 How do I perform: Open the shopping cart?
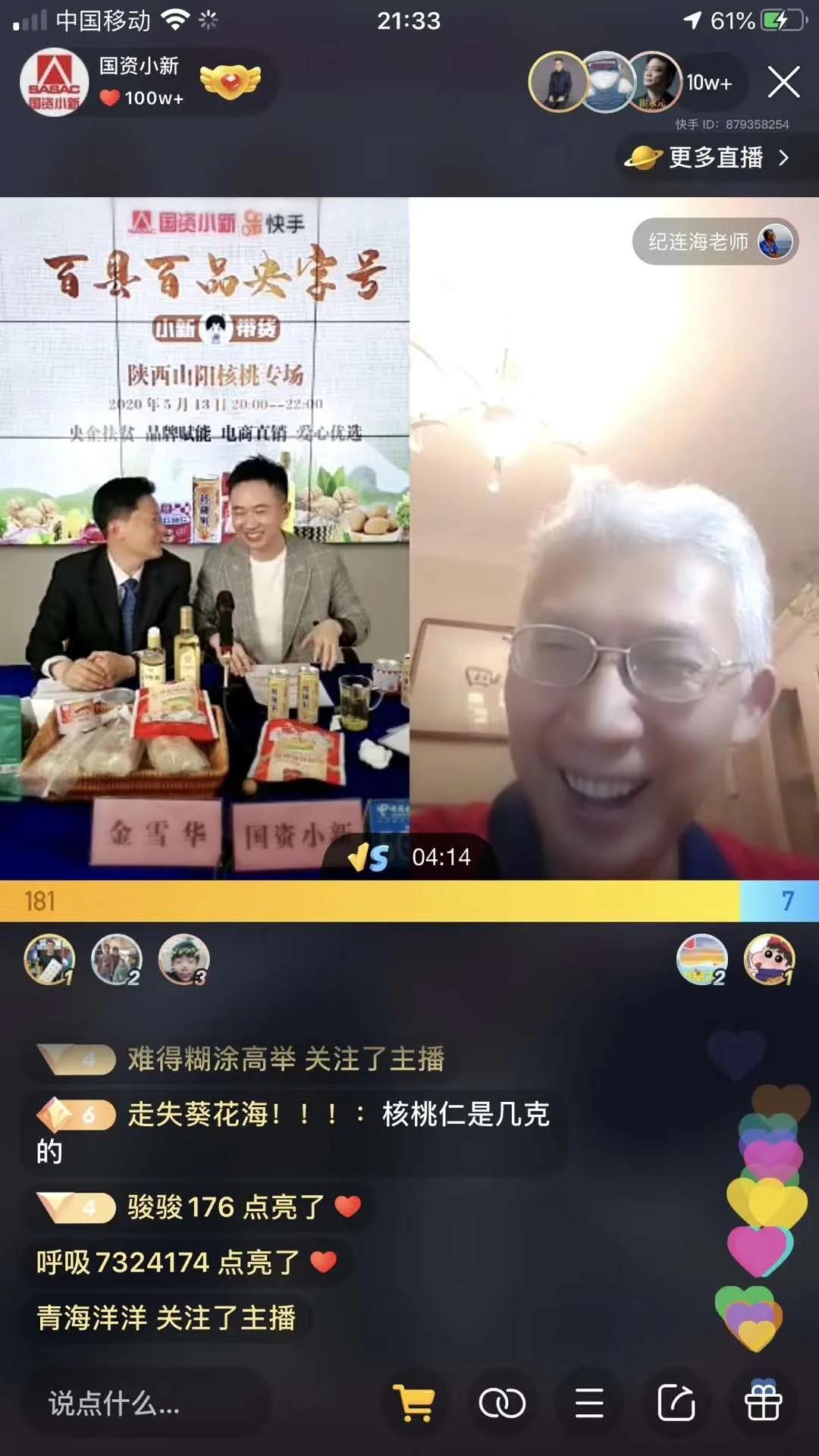414,1403
